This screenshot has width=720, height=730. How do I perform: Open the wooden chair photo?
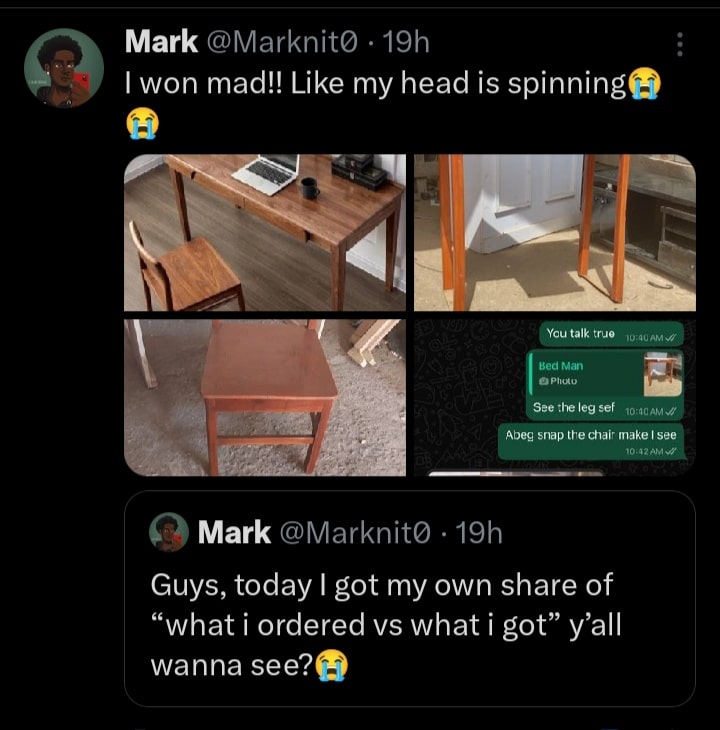click(265, 397)
